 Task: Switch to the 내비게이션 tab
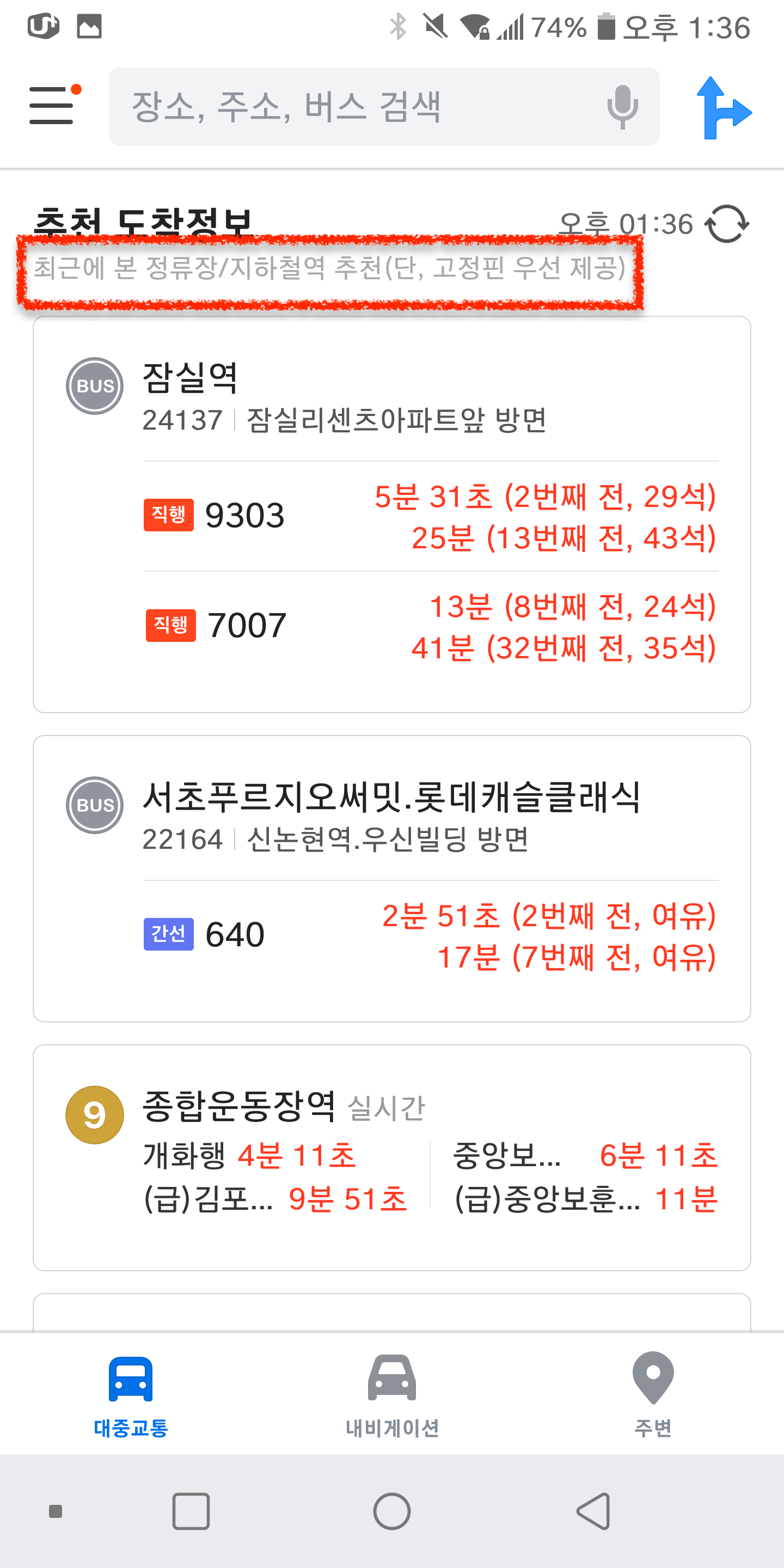click(392, 1394)
